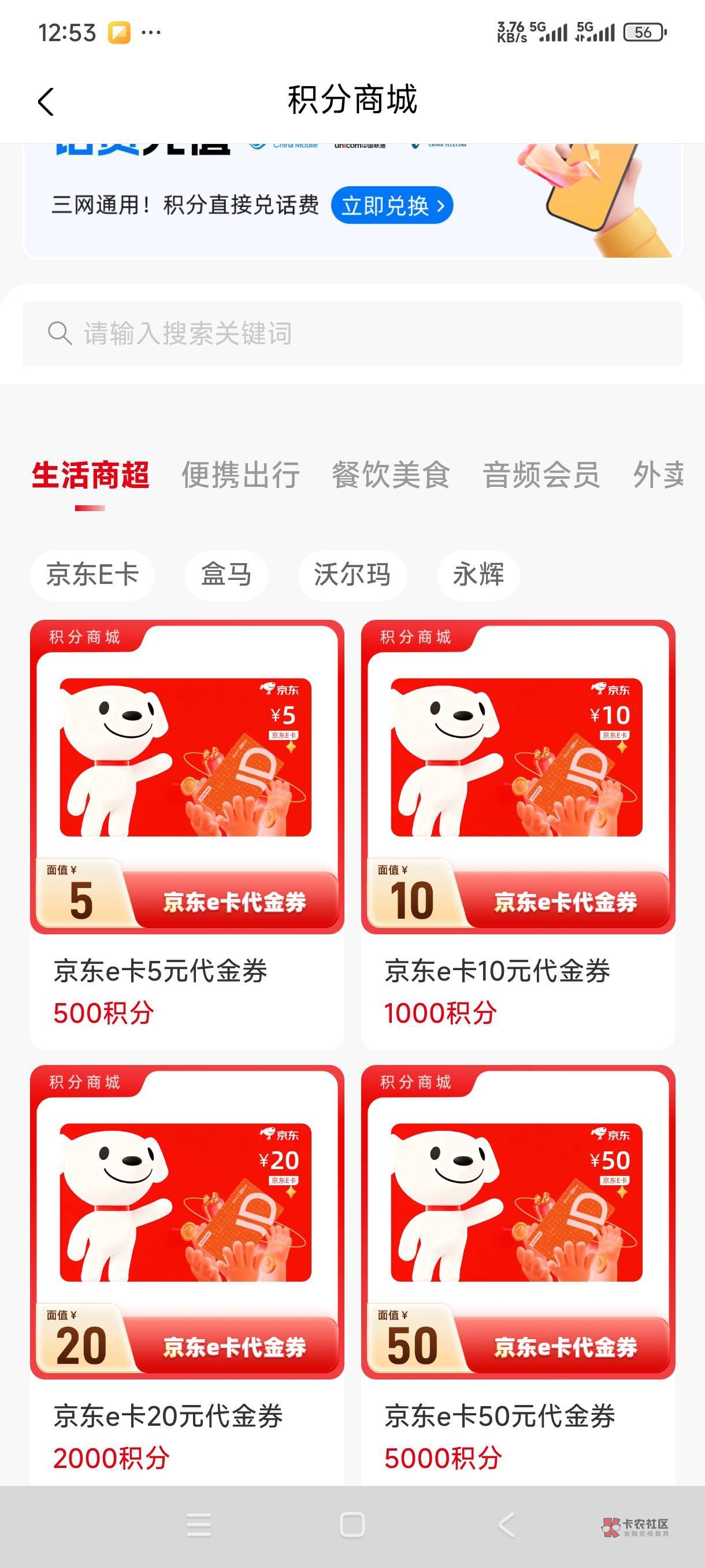Screen dimensions: 705x1568
Task: Choose the 永辉 chip
Action: [x=478, y=575]
